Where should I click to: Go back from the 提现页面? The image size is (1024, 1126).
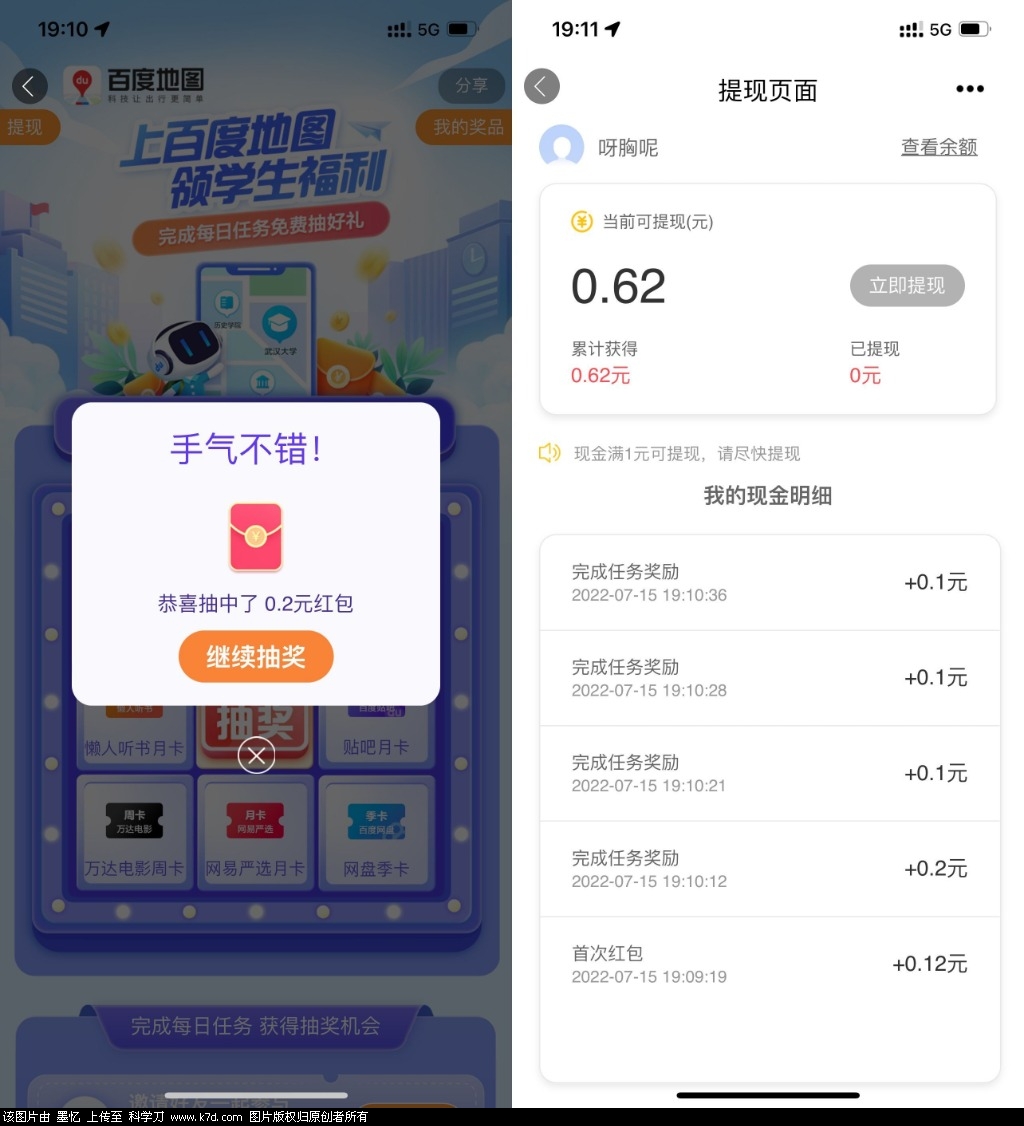click(x=541, y=86)
